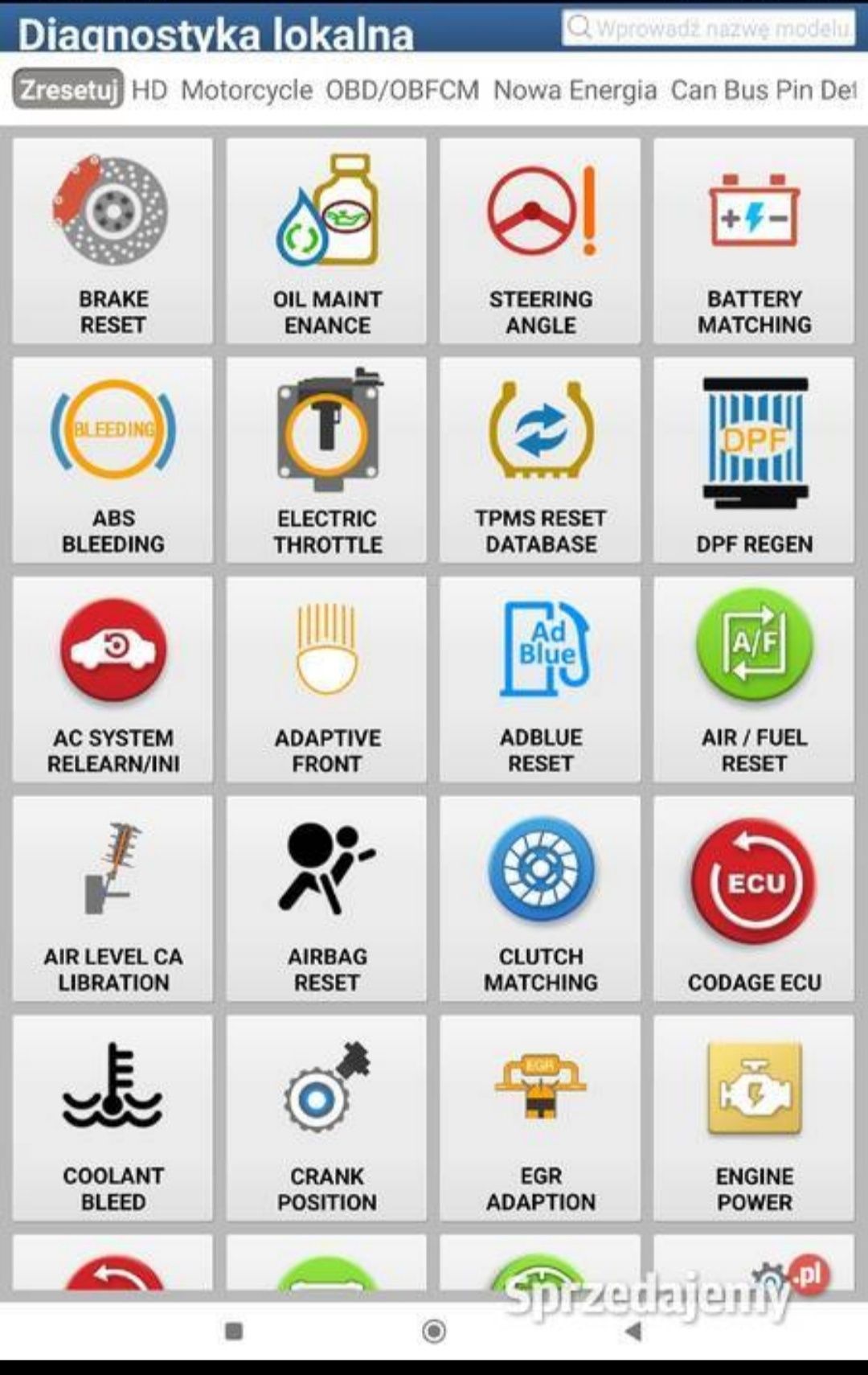Open the Brake Reset function

pos(113,241)
